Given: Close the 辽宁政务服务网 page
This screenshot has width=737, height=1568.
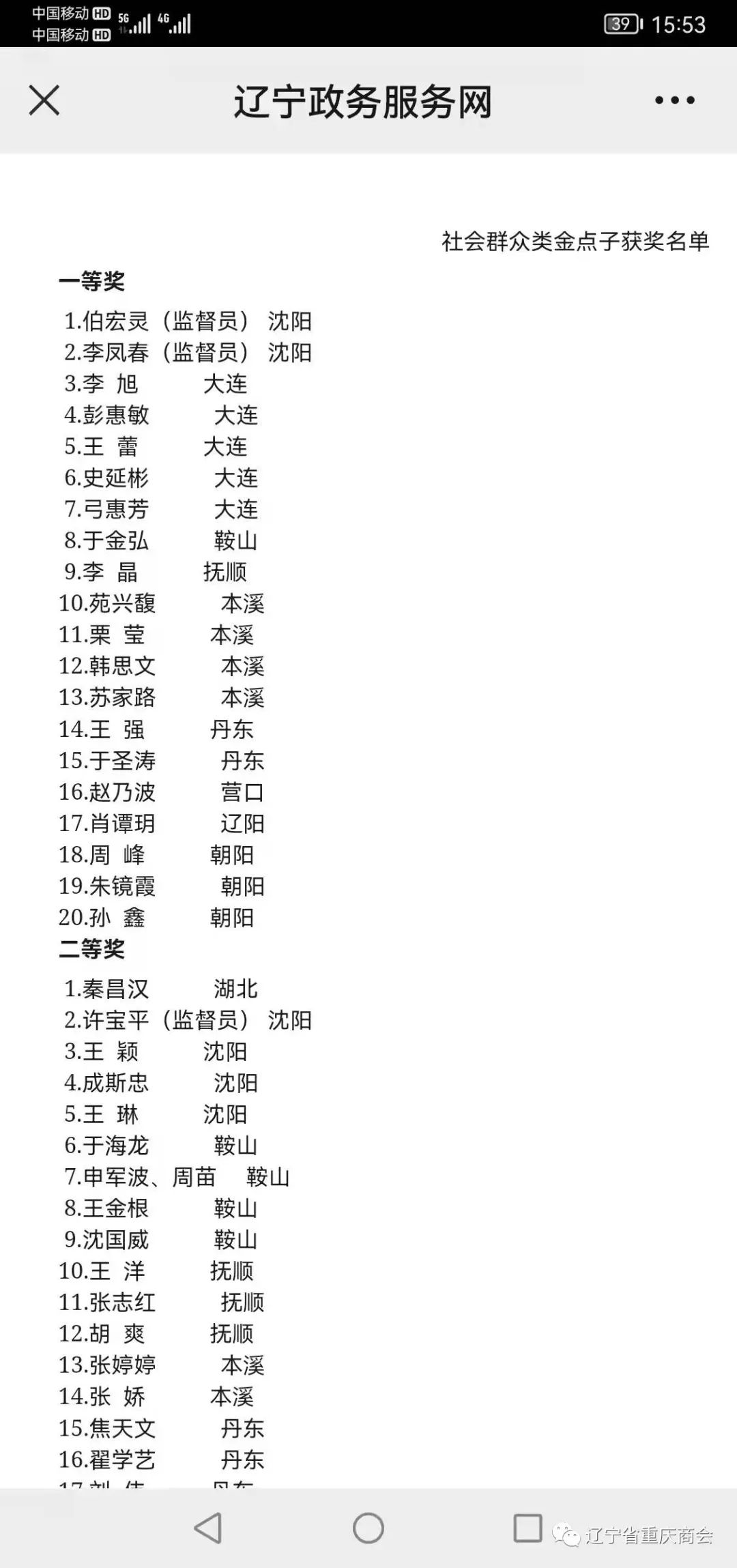Looking at the screenshot, I should tap(44, 100).
